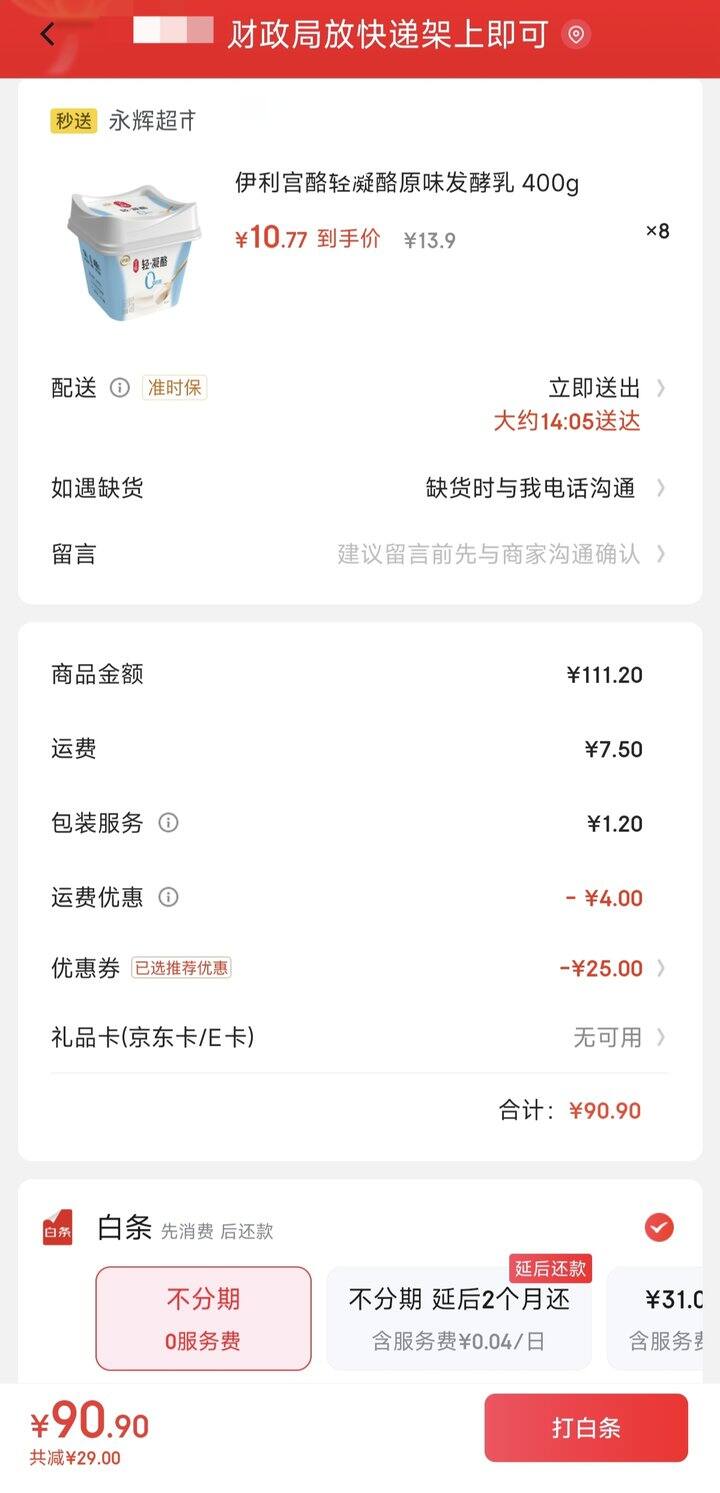Viewport: 720px width, 1493px height.
Task: Show info about 运费优惠
Action: tap(169, 897)
